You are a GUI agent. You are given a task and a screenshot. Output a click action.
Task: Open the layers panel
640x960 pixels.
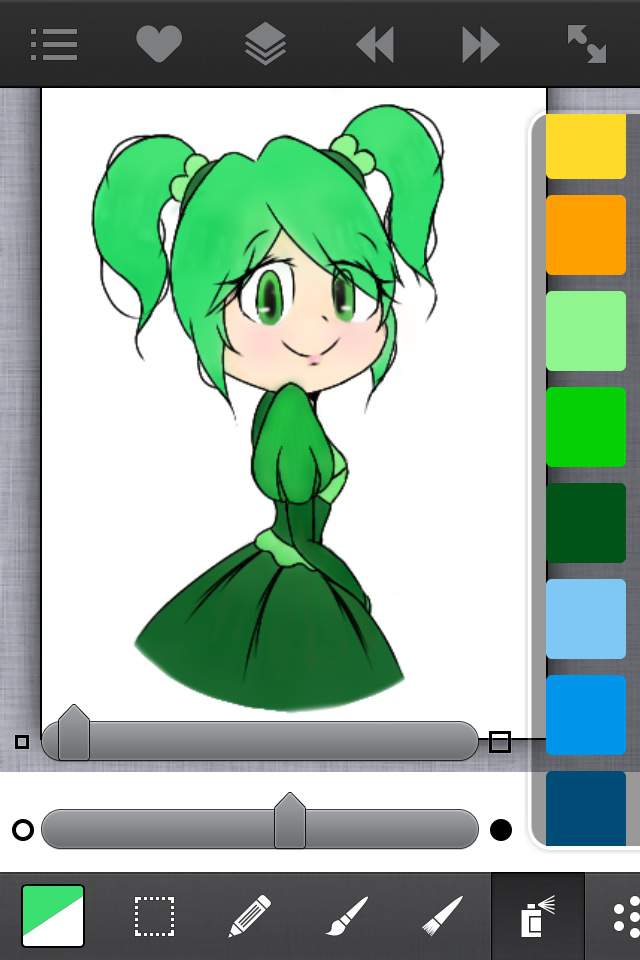(x=265, y=44)
